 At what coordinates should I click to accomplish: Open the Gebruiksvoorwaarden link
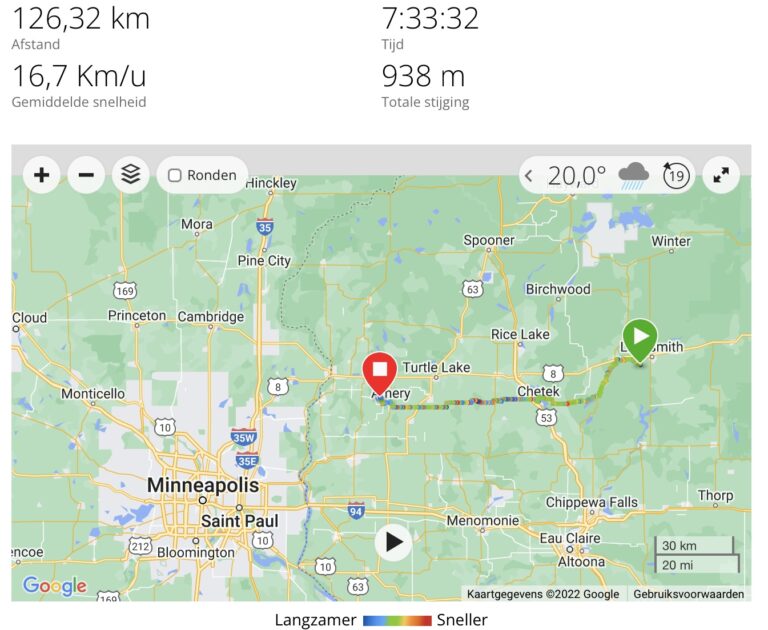click(x=688, y=594)
